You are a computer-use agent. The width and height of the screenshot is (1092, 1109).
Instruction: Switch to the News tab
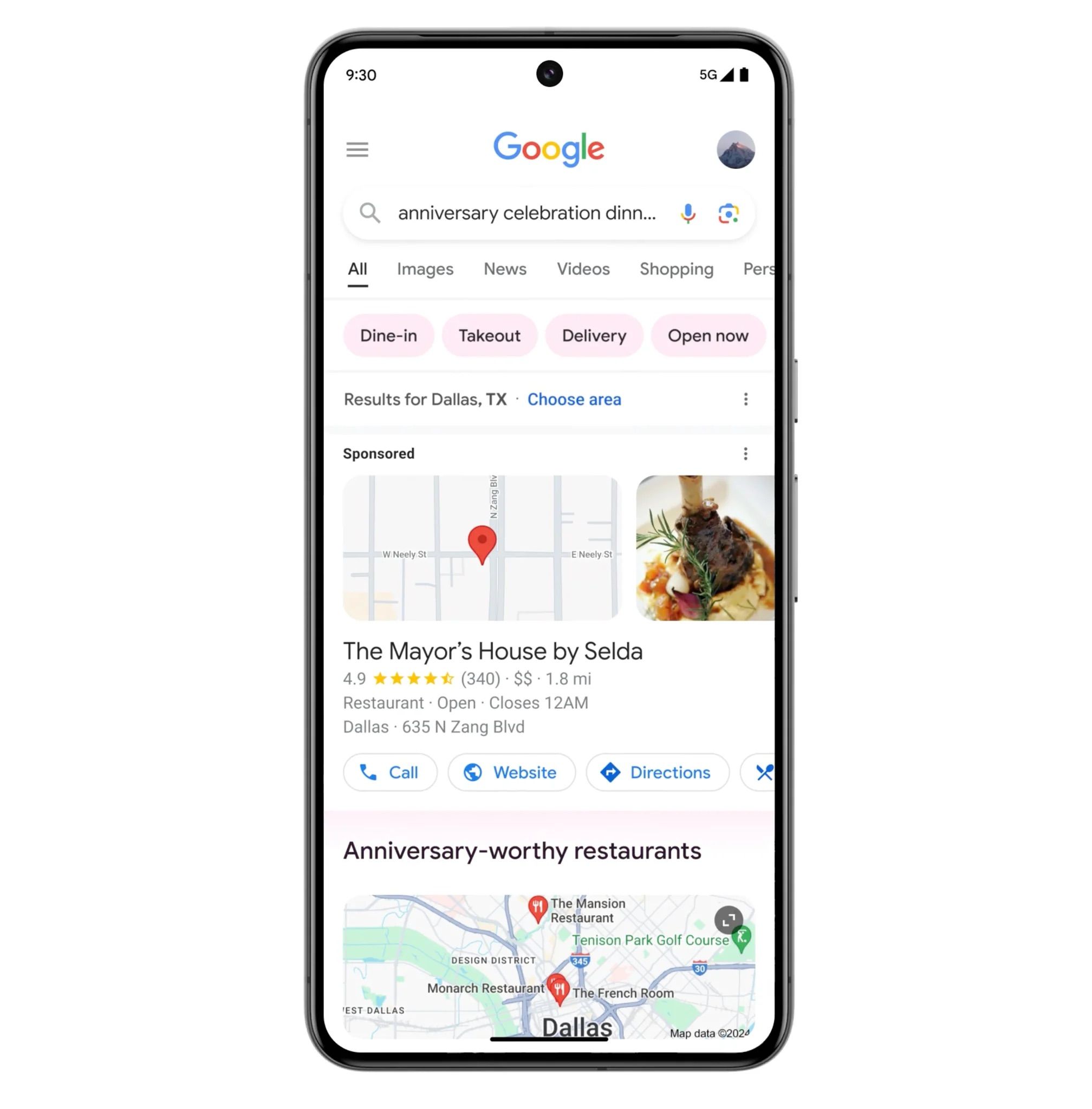point(504,269)
